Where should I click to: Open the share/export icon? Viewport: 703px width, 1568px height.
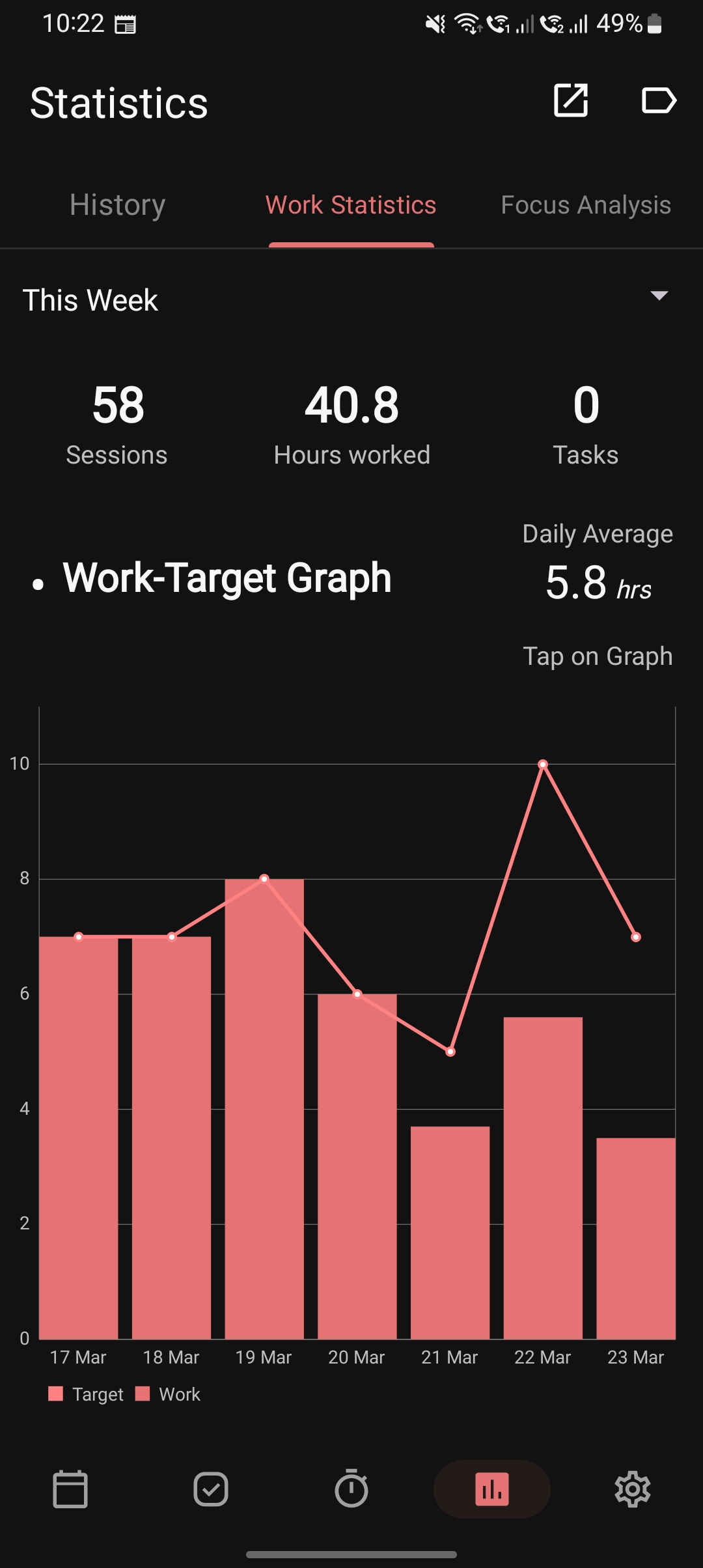click(x=571, y=101)
